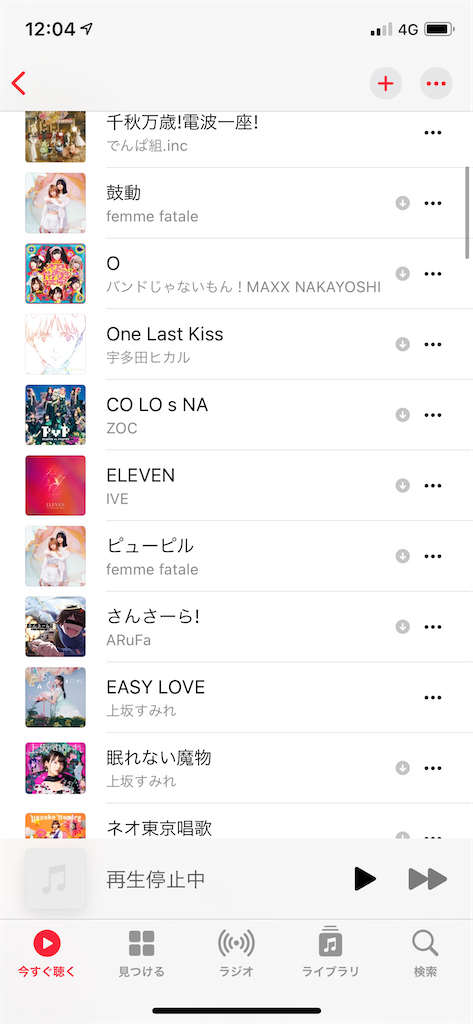Download 眠れない魔物
473x1024 pixels.
click(403, 767)
